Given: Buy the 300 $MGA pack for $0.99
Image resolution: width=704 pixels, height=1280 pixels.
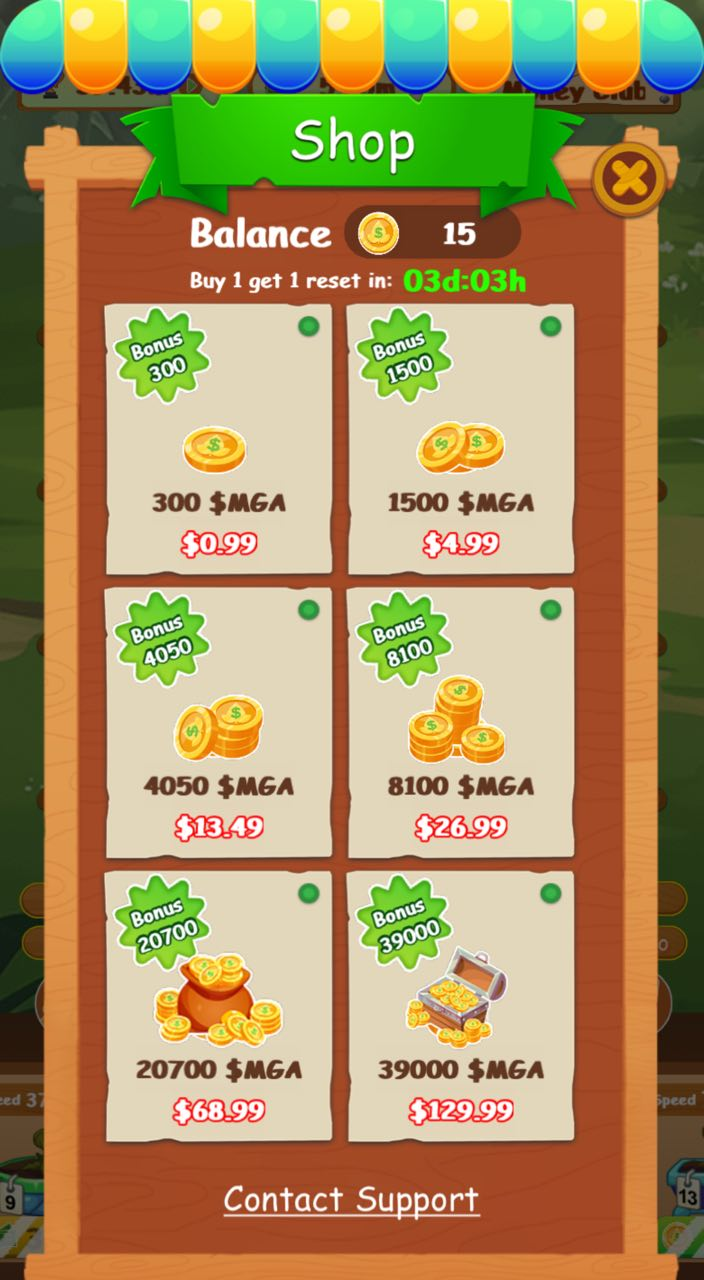Looking at the screenshot, I should [218, 440].
